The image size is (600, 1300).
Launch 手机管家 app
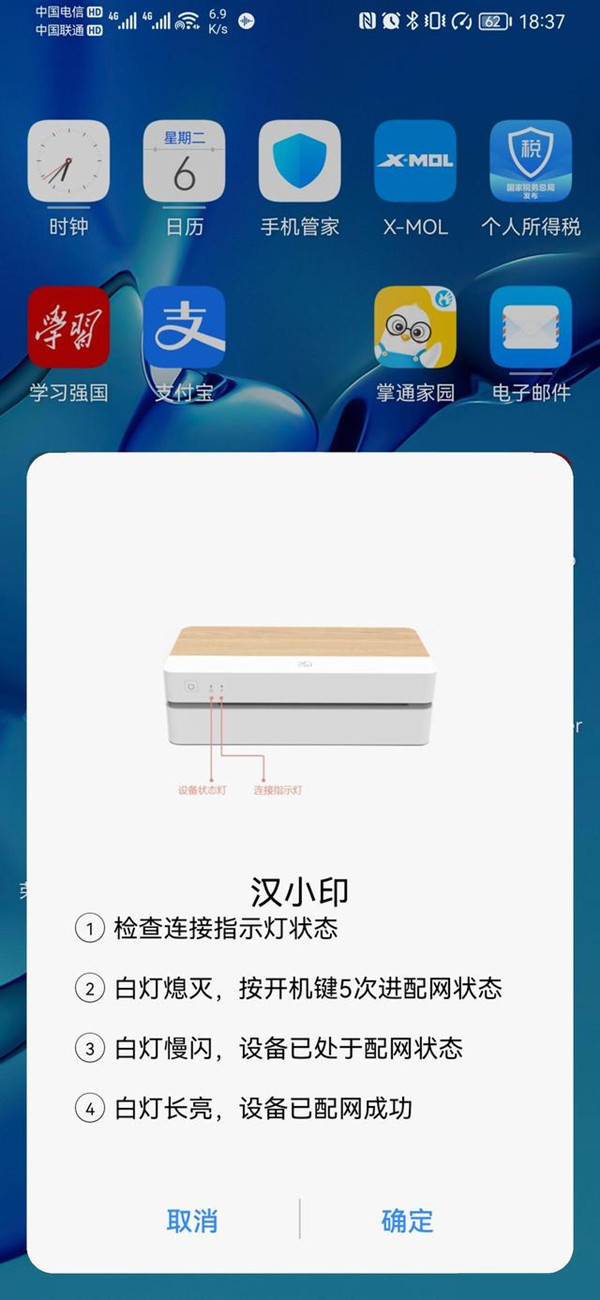[x=300, y=162]
